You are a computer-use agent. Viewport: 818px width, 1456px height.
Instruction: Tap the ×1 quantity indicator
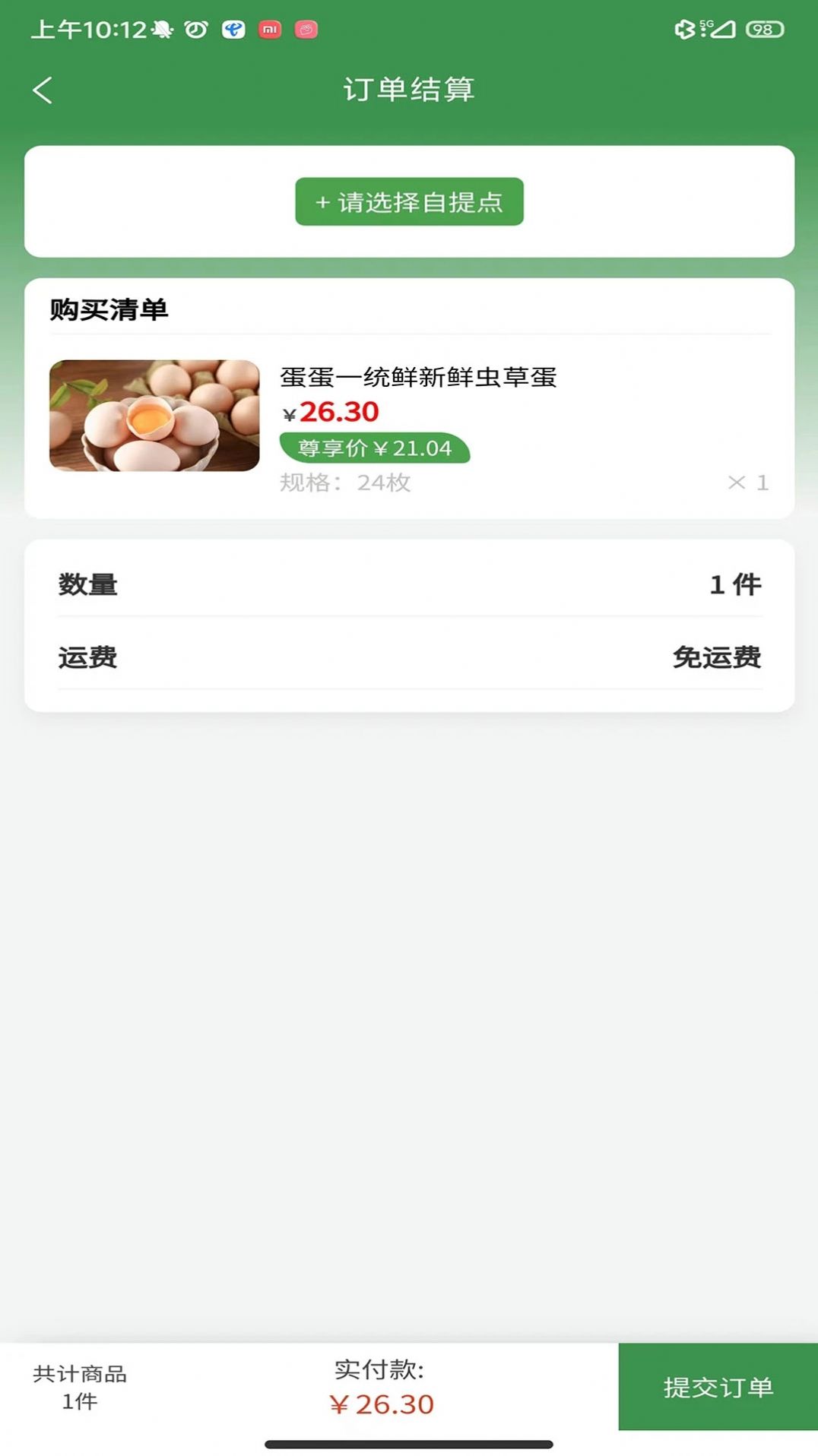pos(747,482)
